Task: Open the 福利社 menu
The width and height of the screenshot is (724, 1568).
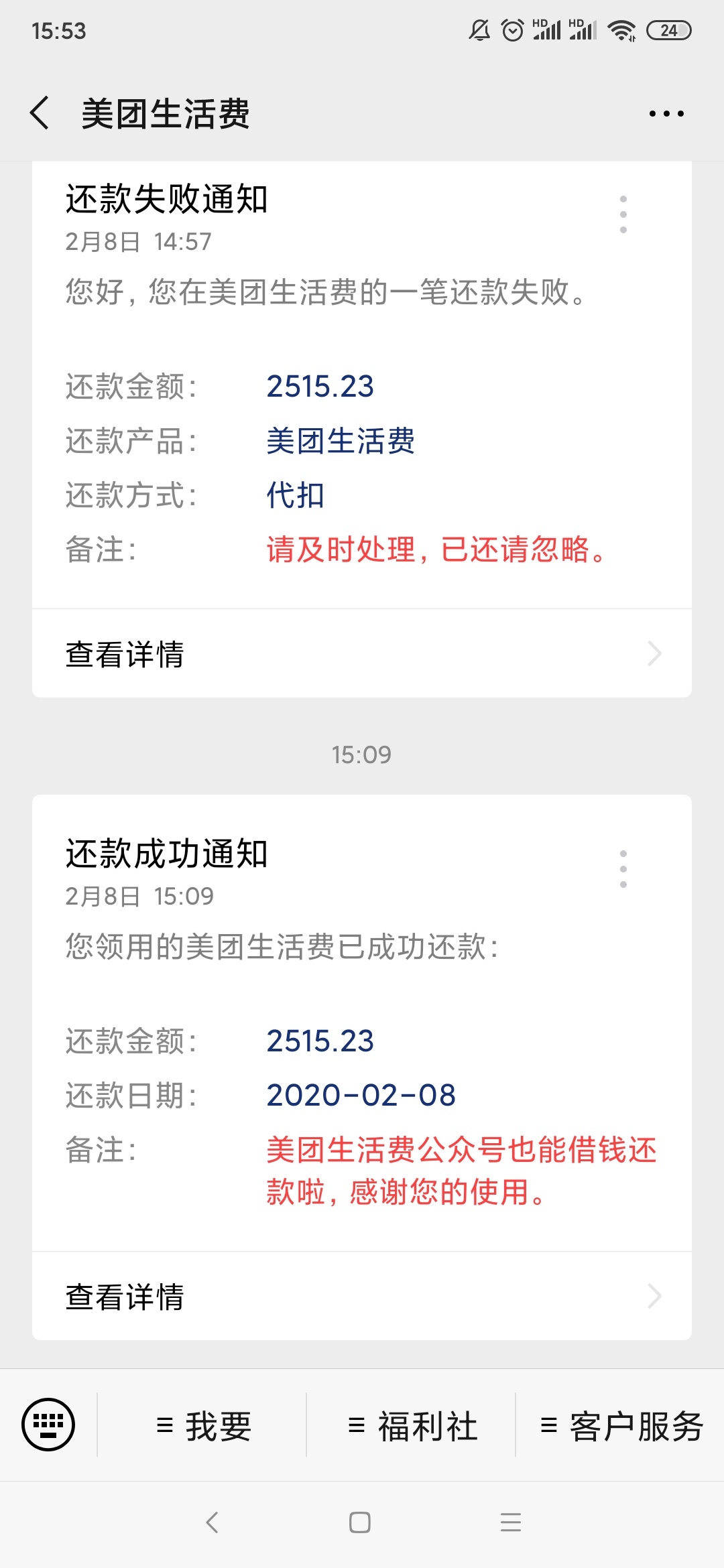Action: pos(412,1425)
